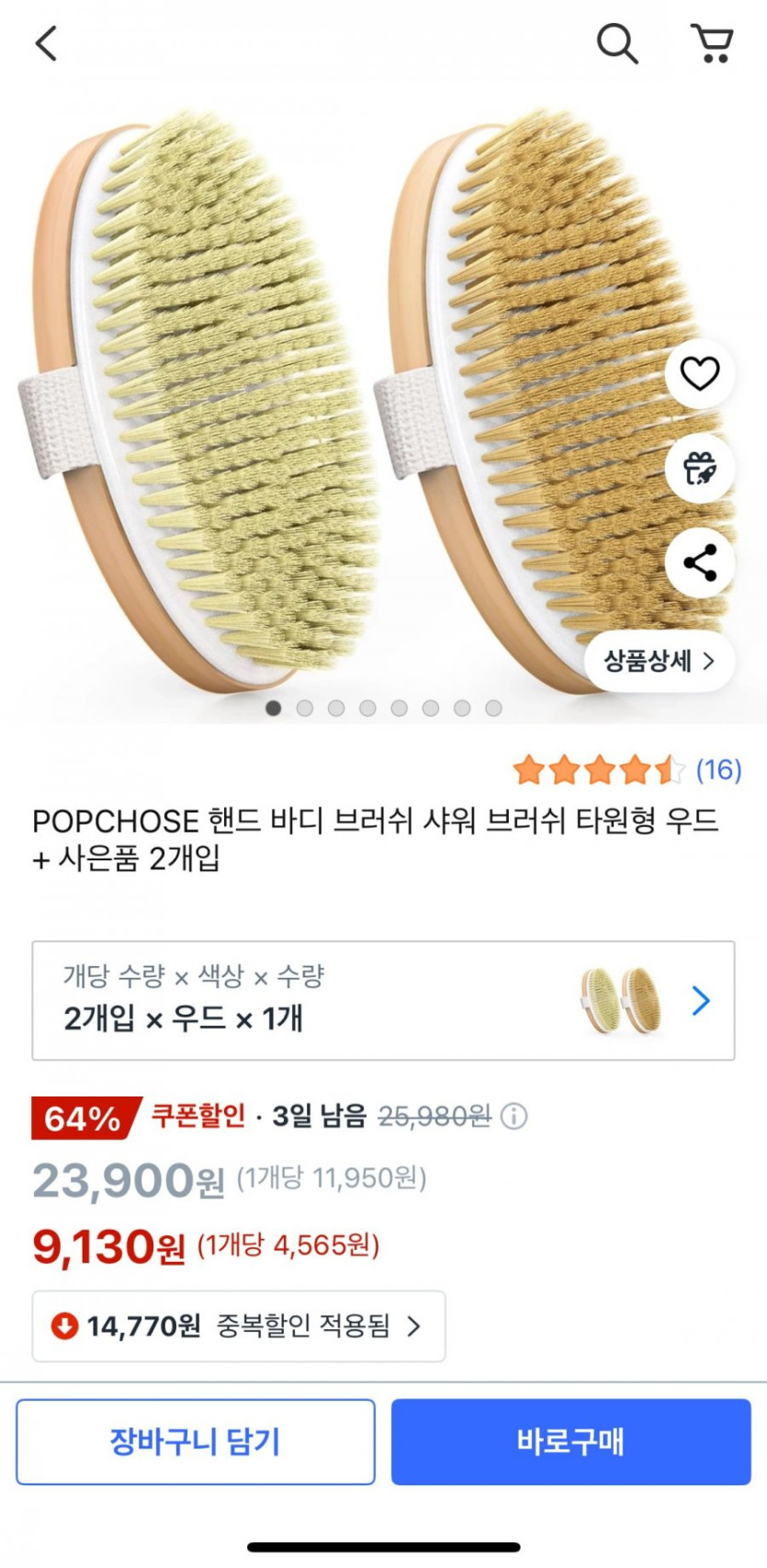Viewport: 767px width, 1568px height.
Task: Open 14,770원 중복할인 적용됨 details
Action: tap(239, 1325)
